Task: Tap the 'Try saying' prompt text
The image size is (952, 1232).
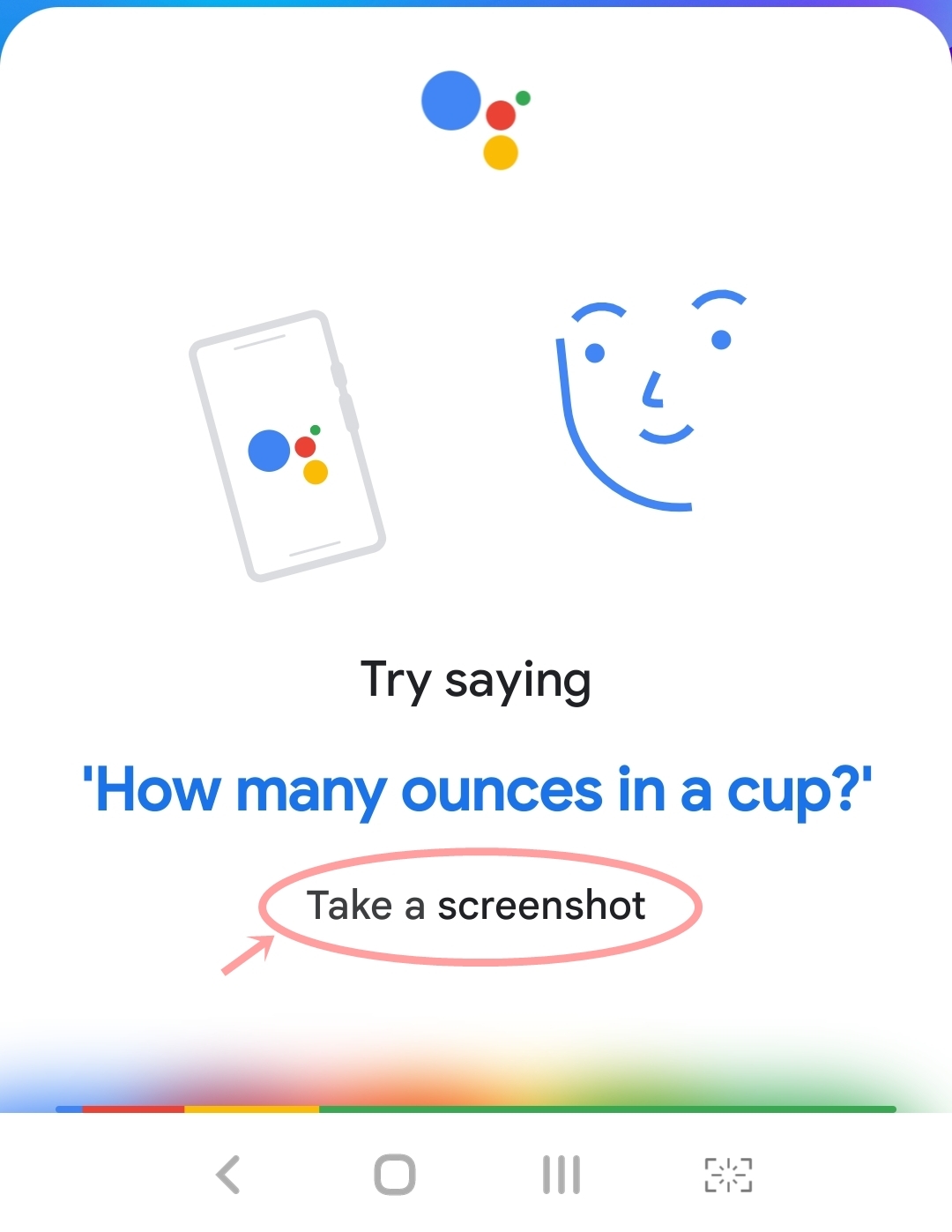Action: (476, 679)
